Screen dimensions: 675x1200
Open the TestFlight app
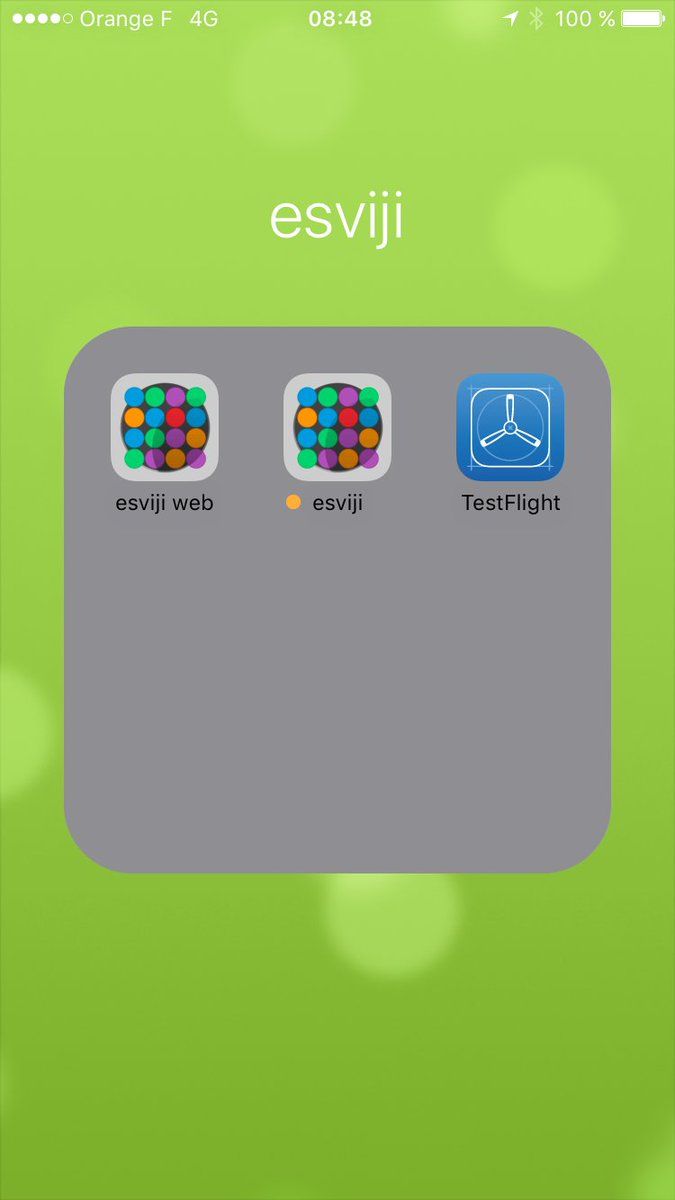click(x=511, y=427)
